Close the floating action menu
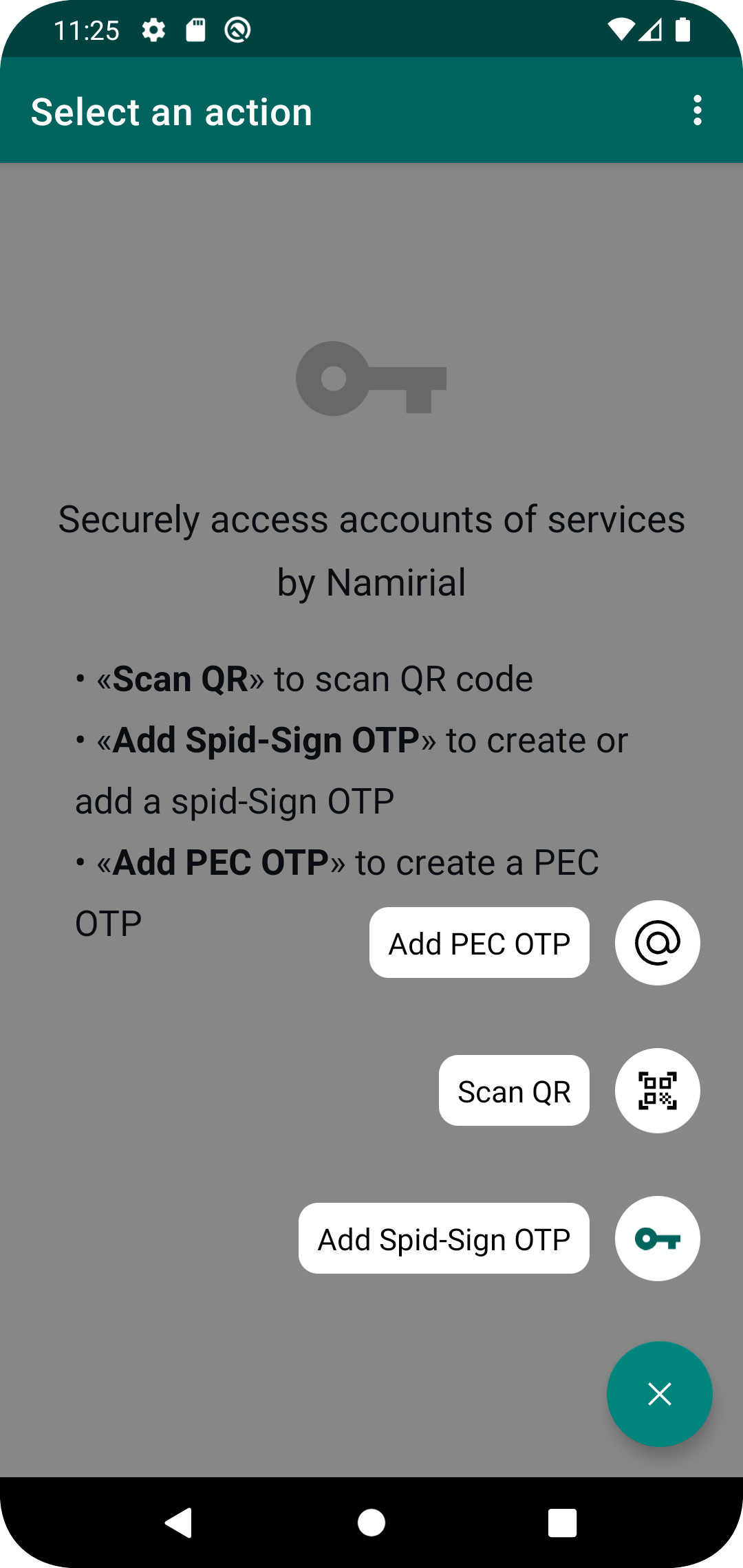Image resolution: width=743 pixels, height=1568 pixels. [660, 1394]
